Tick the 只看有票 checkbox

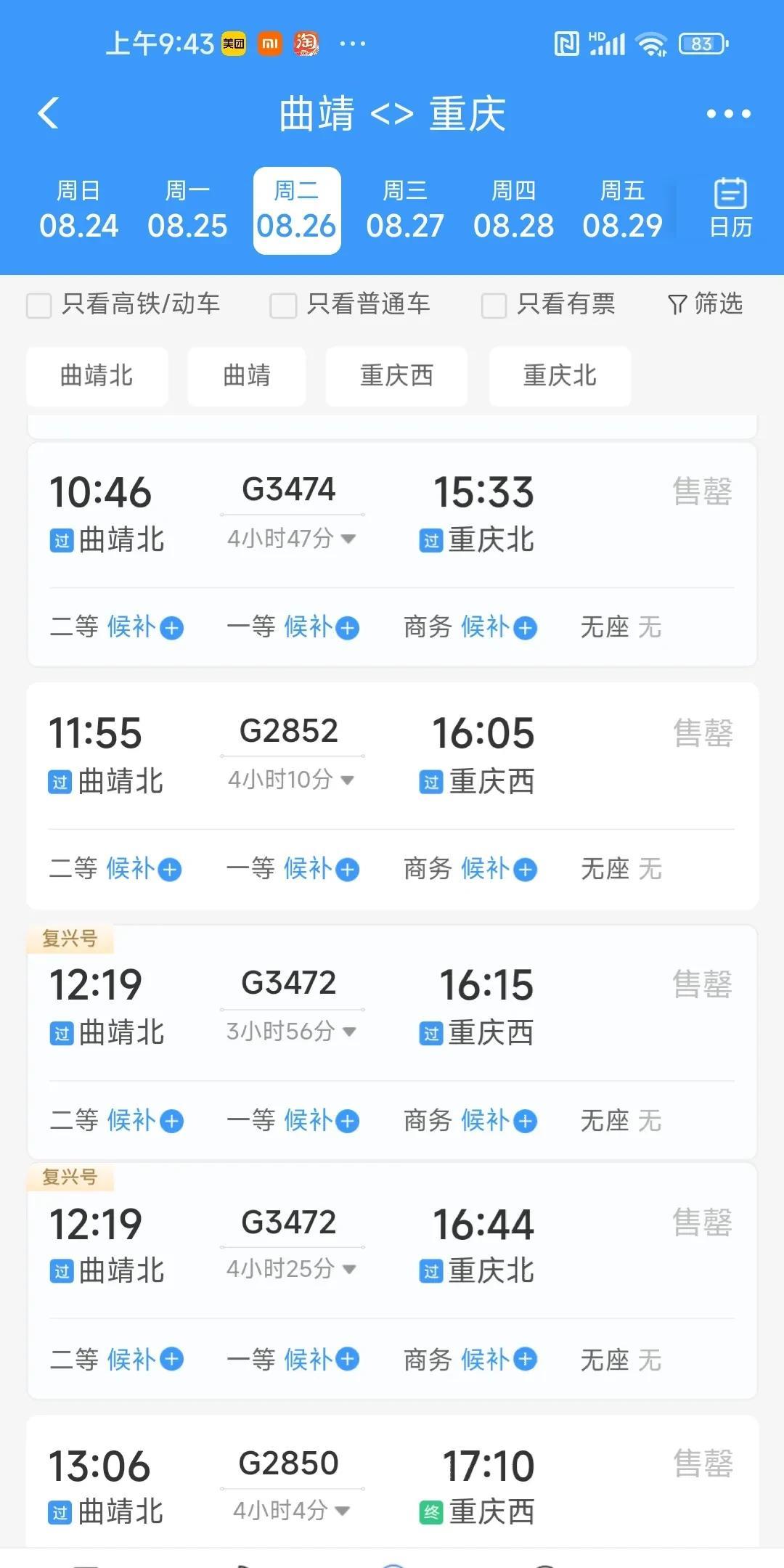coord(494,306)
